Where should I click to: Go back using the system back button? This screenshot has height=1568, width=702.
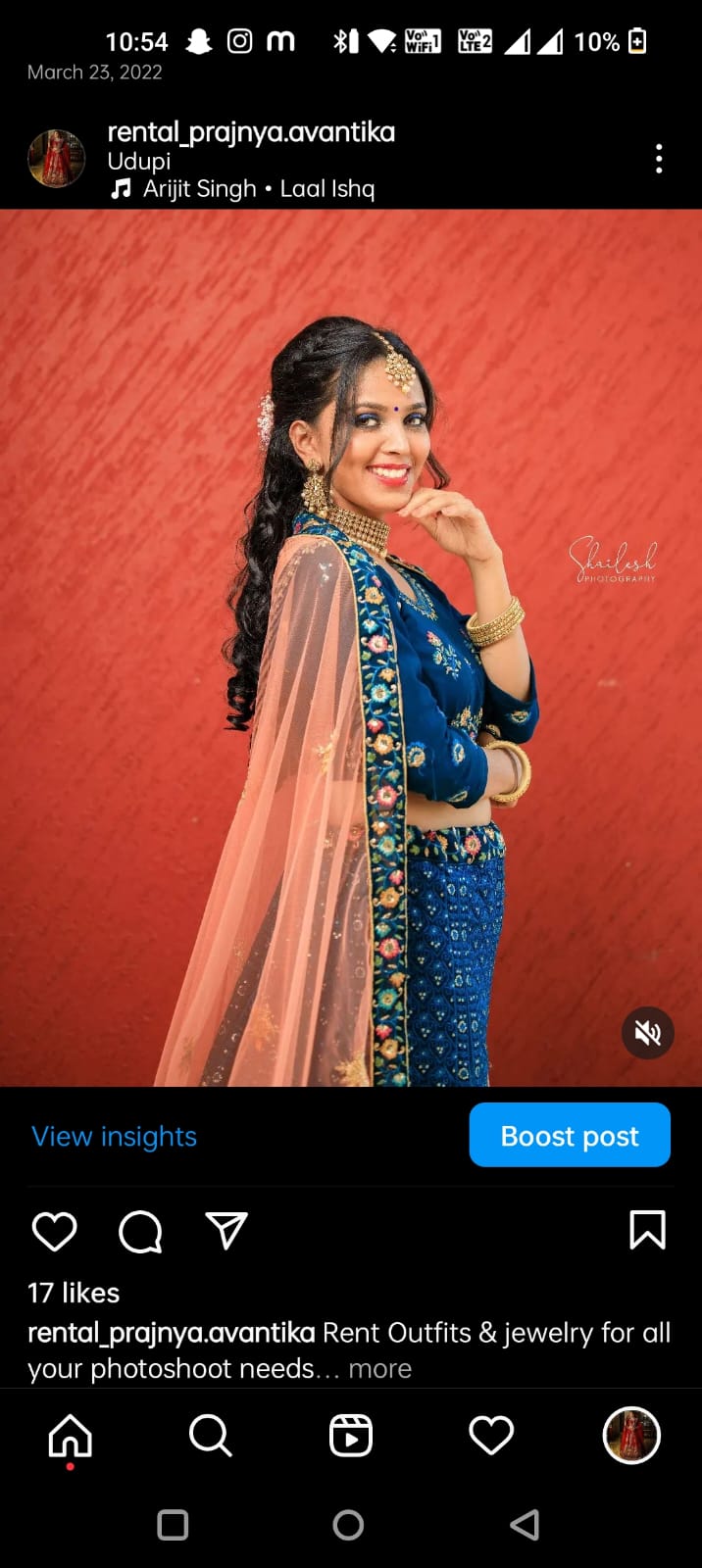526,1525
